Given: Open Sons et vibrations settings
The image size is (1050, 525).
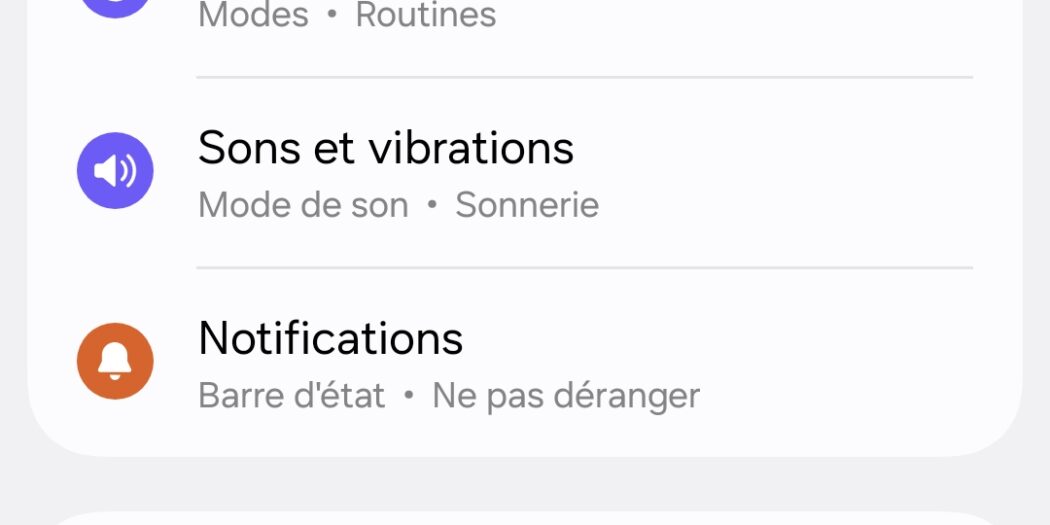Looking at the screenshot, I should (385, 172).
